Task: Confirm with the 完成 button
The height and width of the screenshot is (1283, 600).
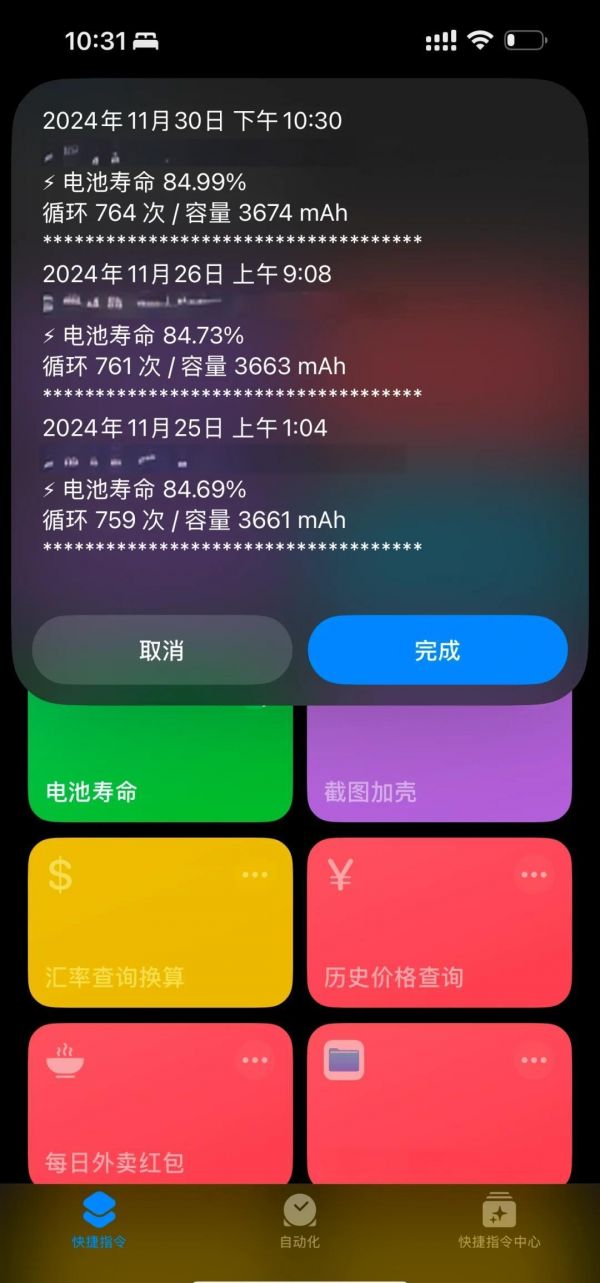Action: pos(437,650)
